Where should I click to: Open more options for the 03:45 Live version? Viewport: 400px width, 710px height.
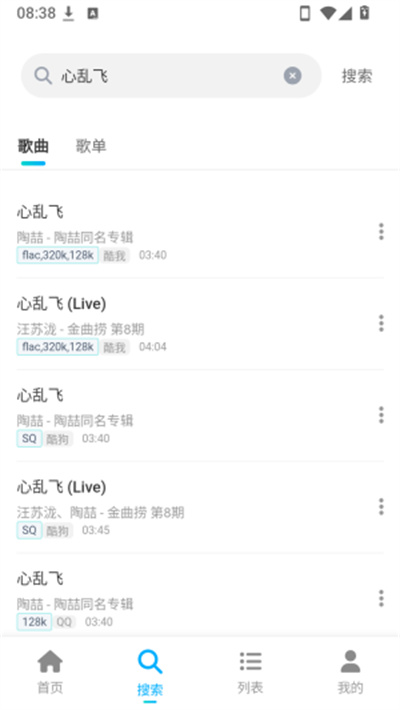coord(381,507)
